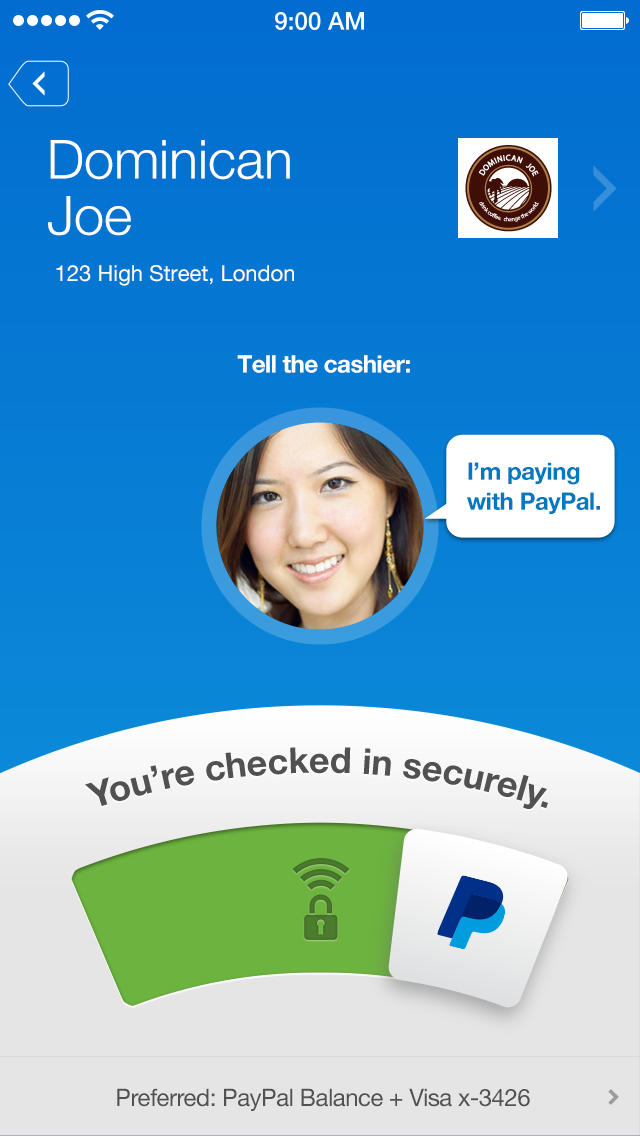Open preferred payment method PayPal Balance + Visa

click(x=320, y=1097)
